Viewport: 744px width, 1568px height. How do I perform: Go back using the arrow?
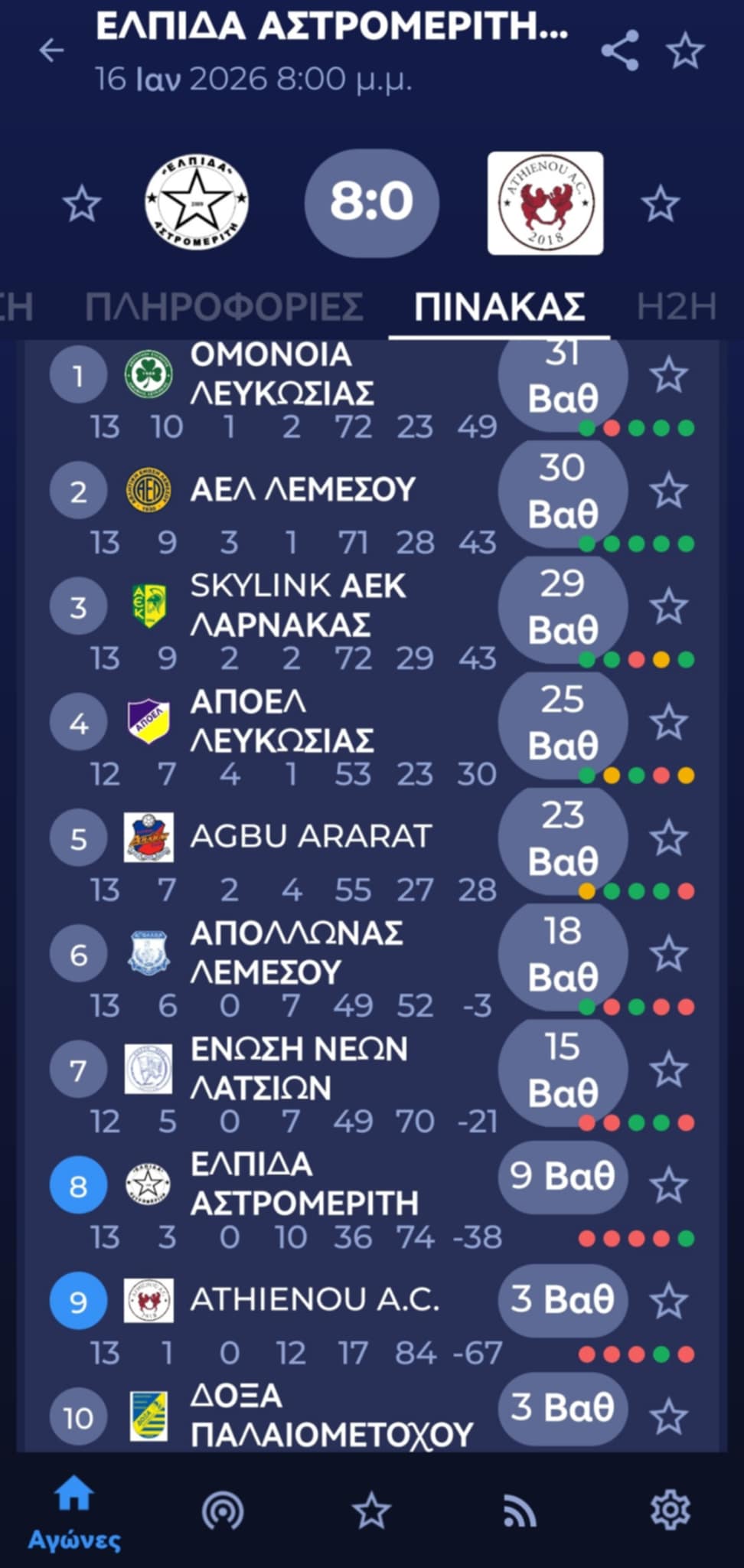pos(51,51)
